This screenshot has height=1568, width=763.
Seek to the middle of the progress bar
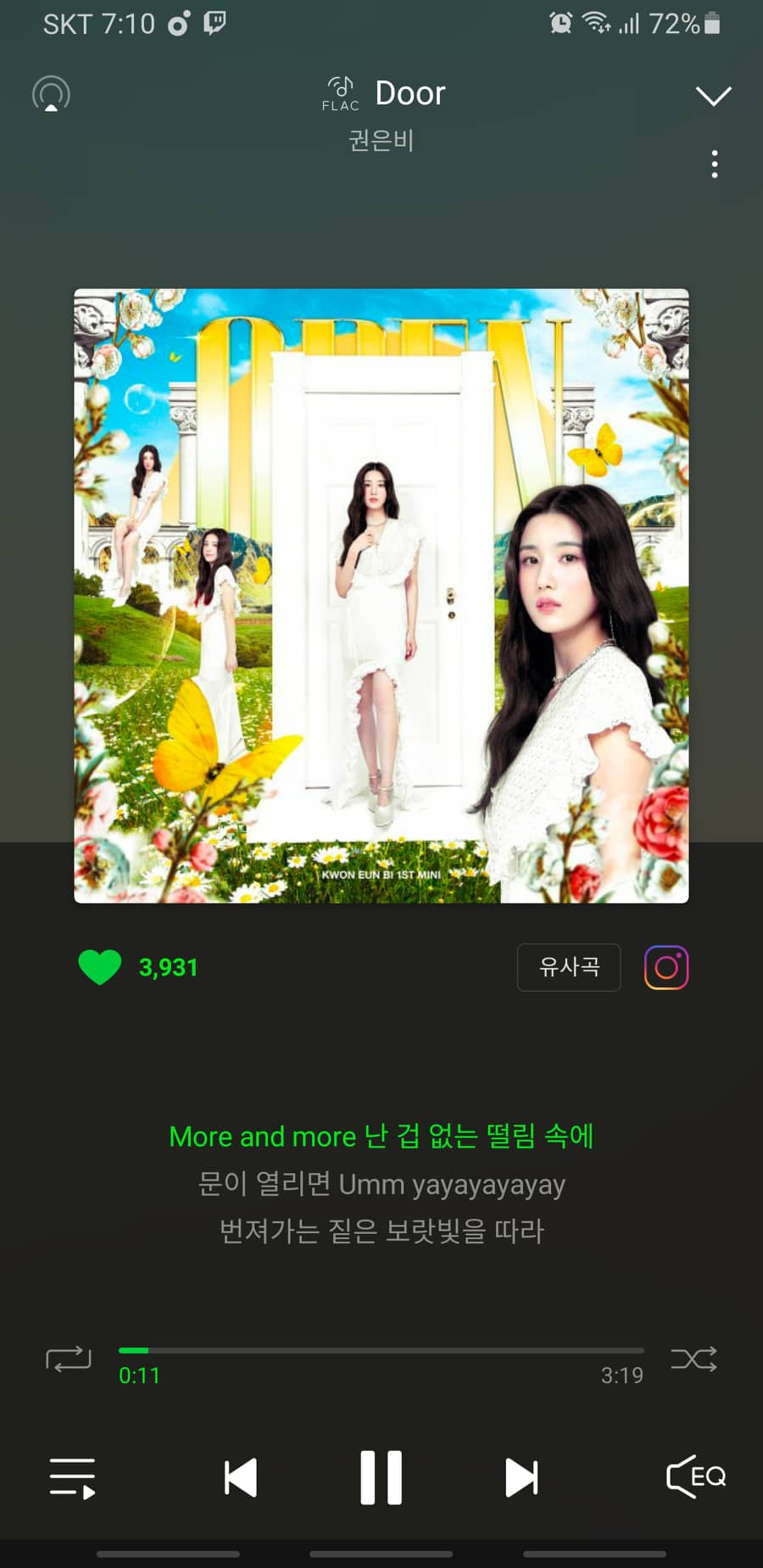[x=381, y=1350]
